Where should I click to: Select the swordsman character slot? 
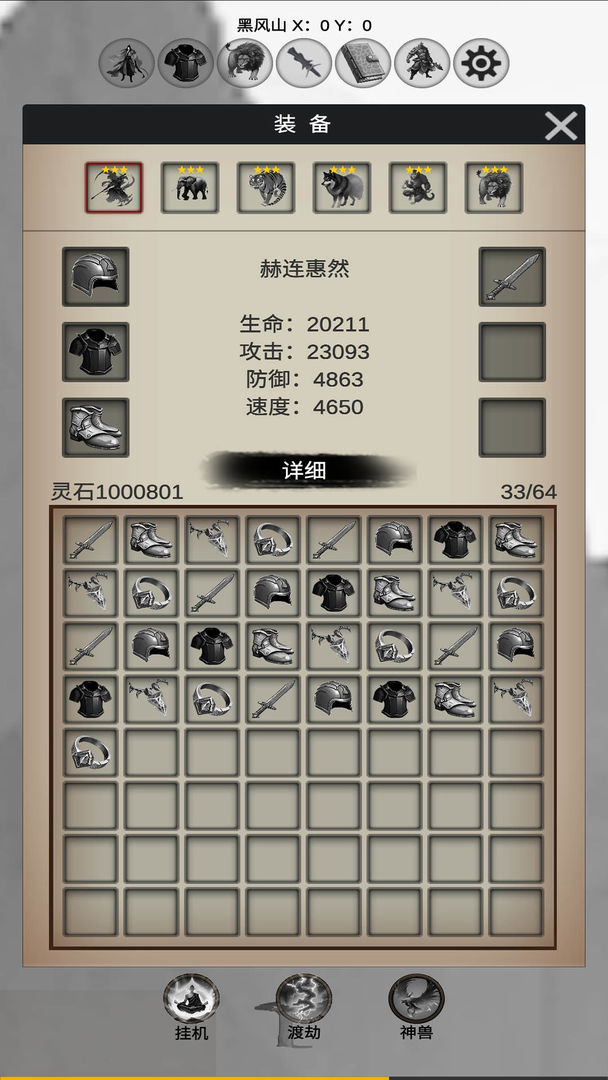tap(114, 188)
